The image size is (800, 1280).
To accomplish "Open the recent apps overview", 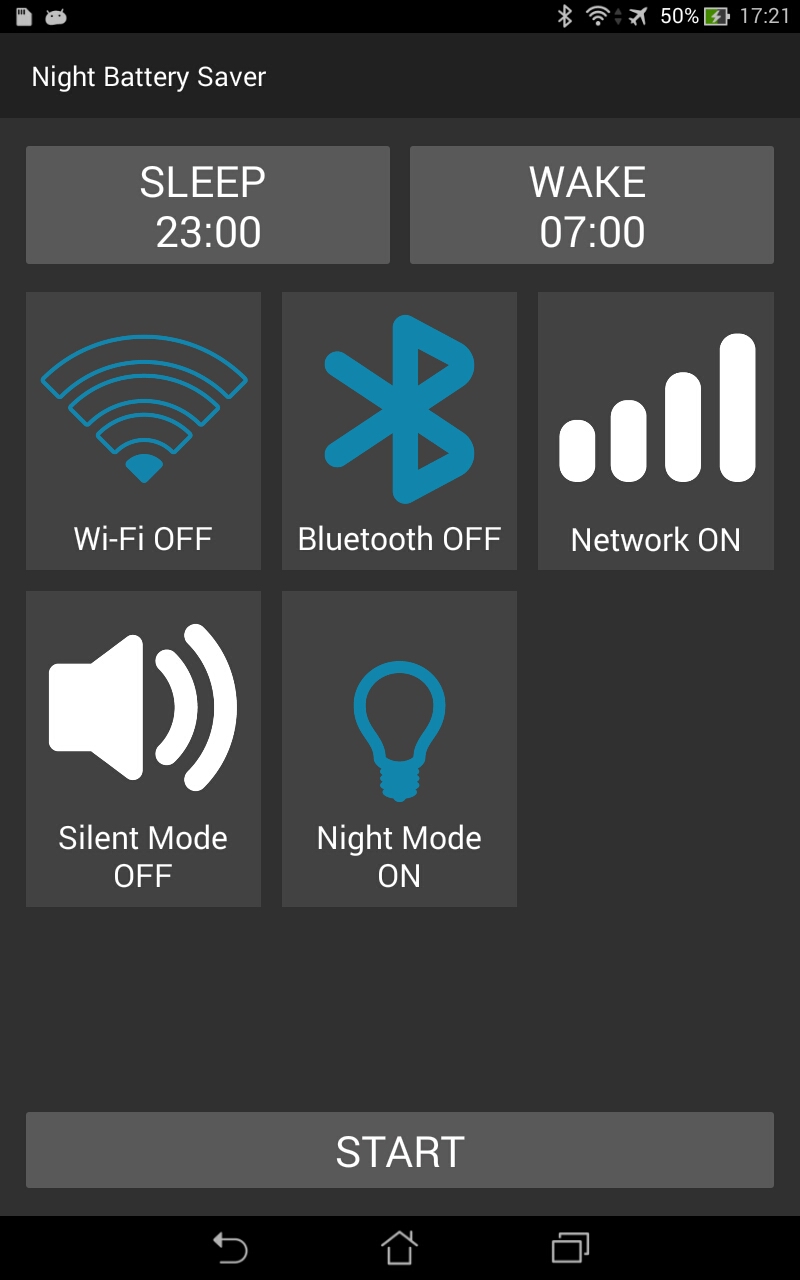I will [x=570, y=1248].
